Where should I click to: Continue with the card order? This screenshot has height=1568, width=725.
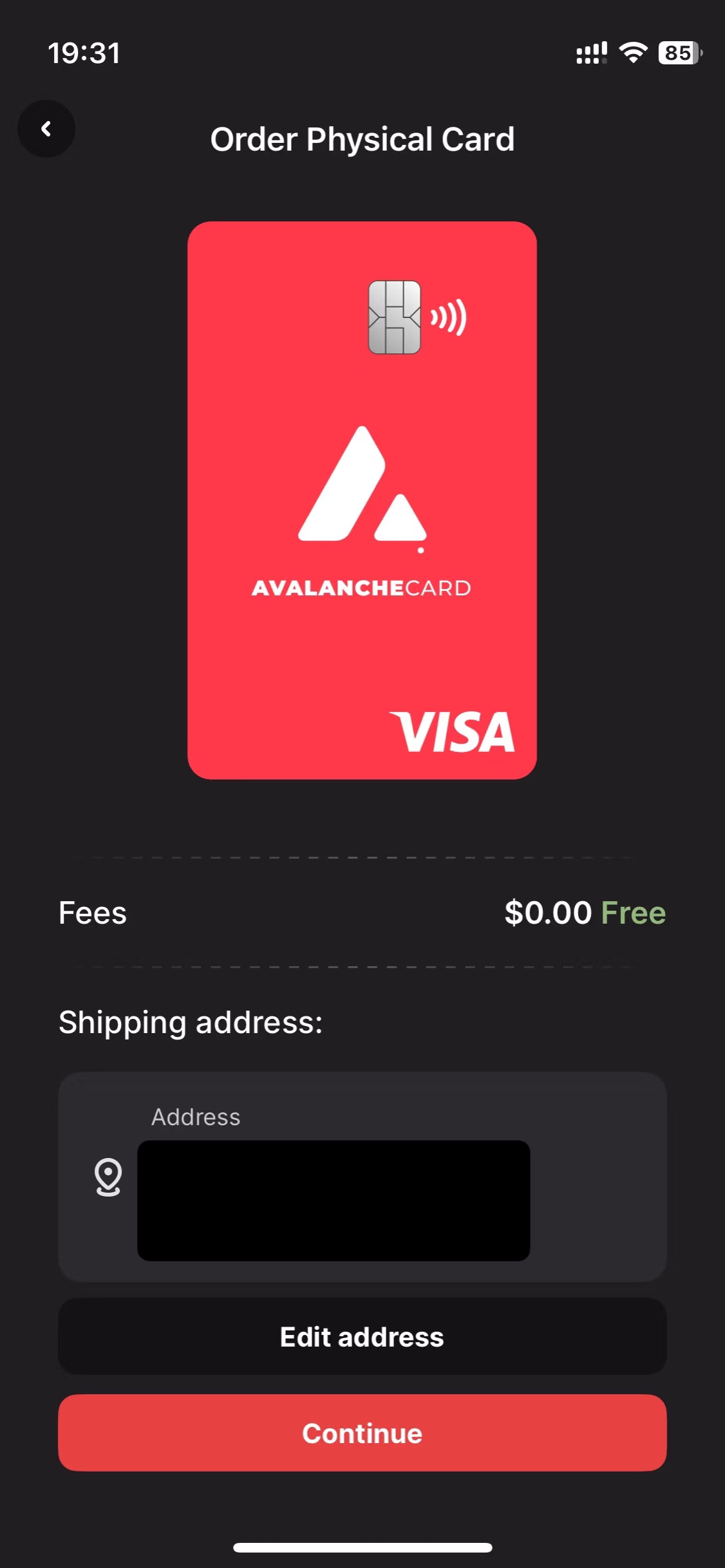(362, 1433)
